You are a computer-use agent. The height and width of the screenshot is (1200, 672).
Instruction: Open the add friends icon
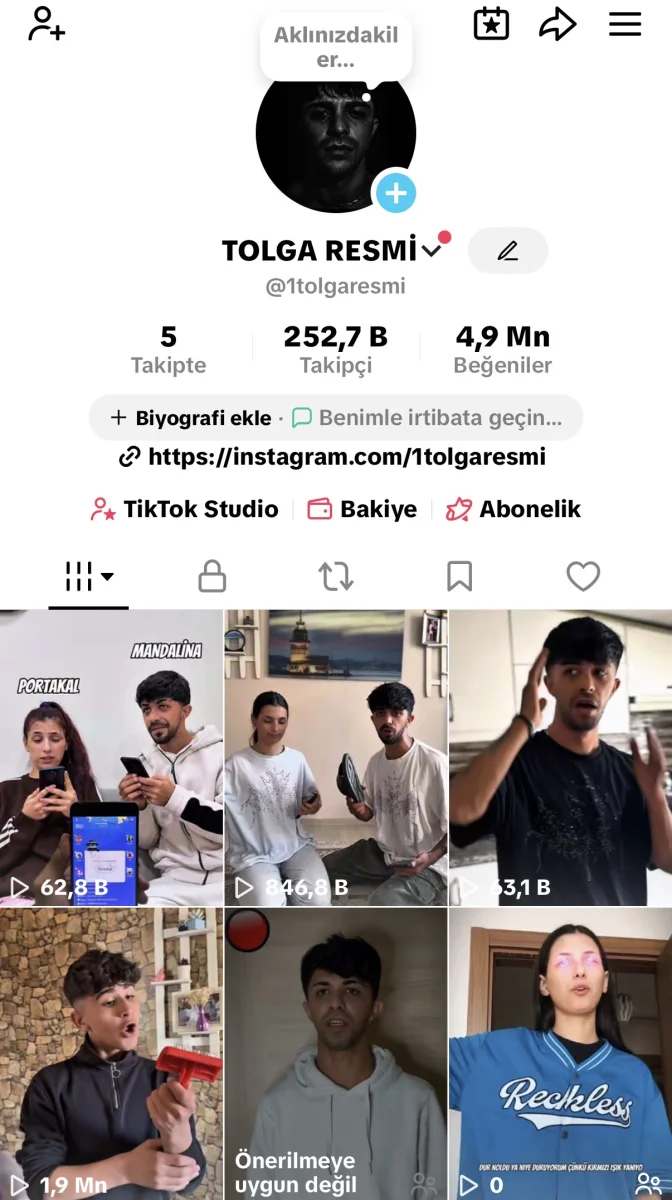[x=46, y=24]
